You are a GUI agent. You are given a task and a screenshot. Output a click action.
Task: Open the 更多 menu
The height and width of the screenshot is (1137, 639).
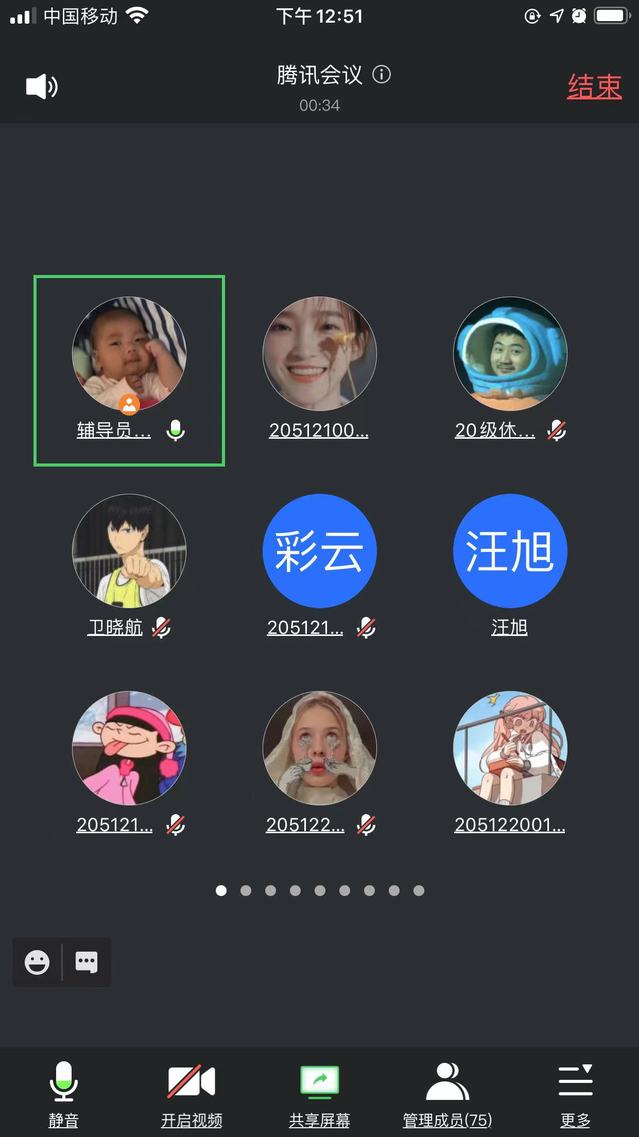pos(575,1093)
